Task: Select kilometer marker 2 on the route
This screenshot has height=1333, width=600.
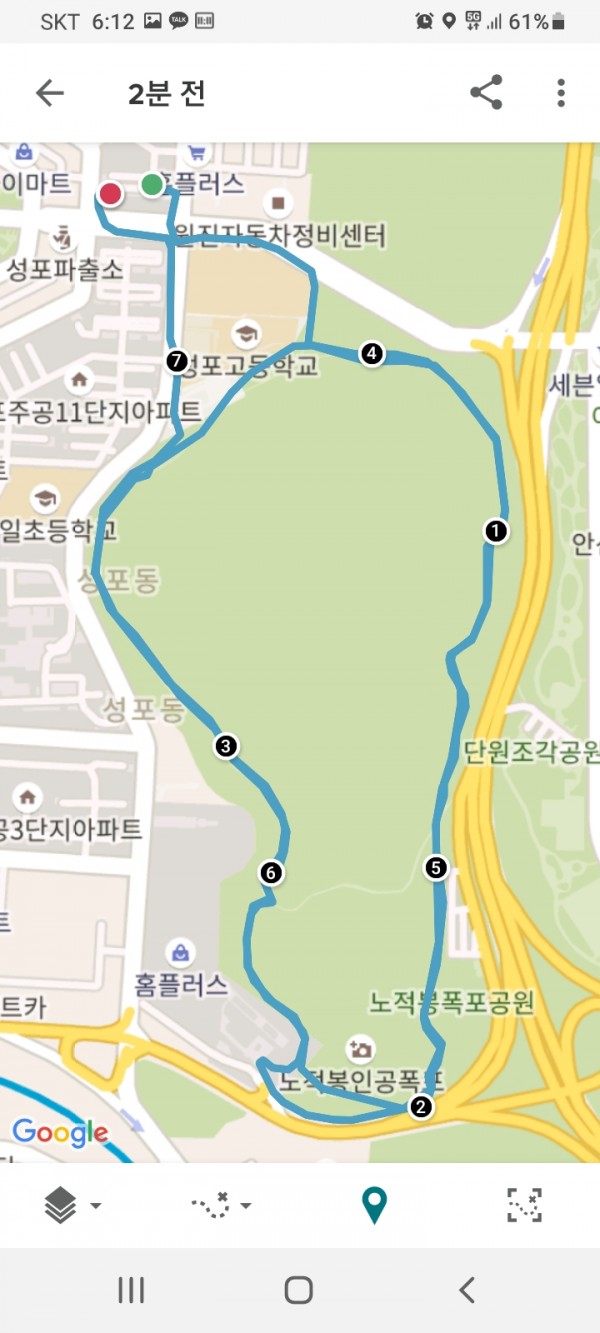Action: (x=421, y=1106)
